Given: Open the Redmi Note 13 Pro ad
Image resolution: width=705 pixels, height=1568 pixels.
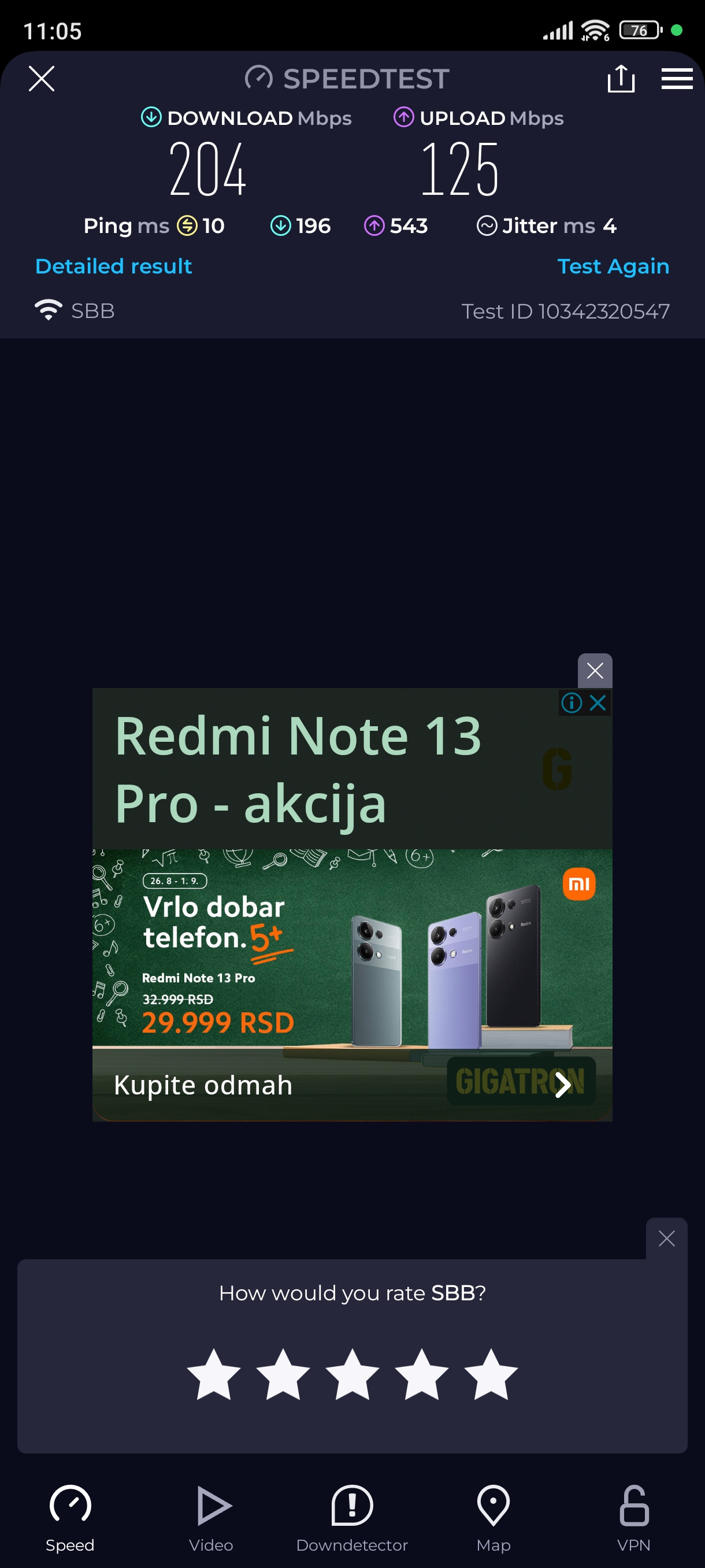Looking at the screenshot, I should (351, 949).
